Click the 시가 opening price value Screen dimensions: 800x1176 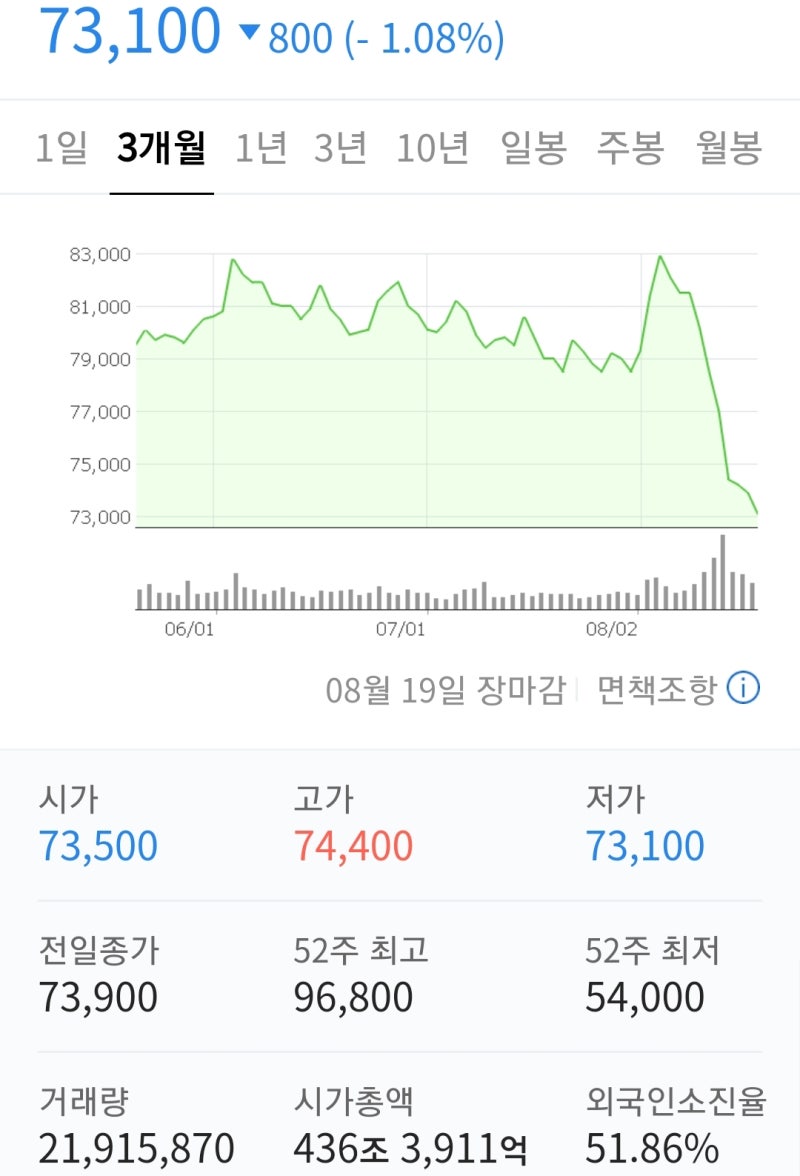pyautogui.click(x=97, y=845)
